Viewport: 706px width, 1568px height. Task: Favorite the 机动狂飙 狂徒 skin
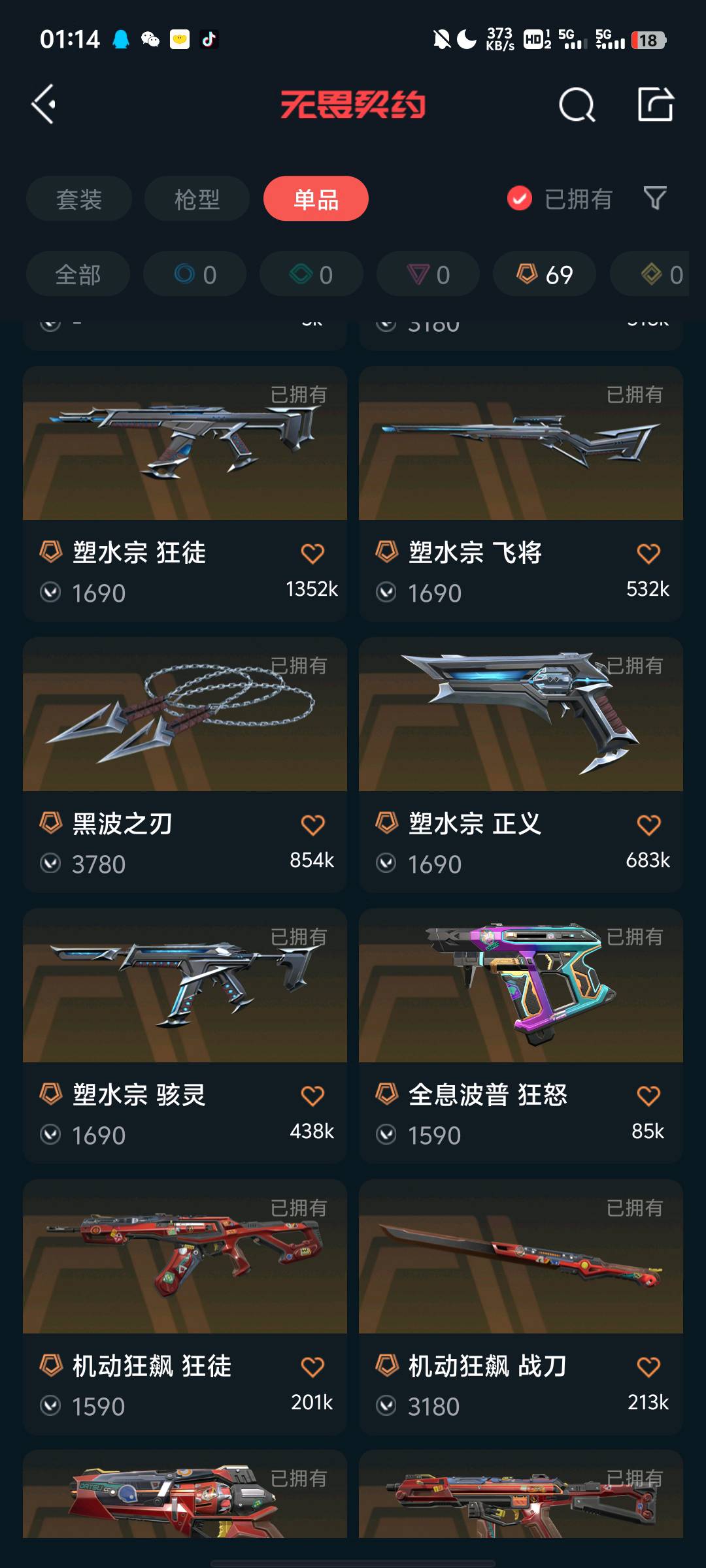(312, 1367)
